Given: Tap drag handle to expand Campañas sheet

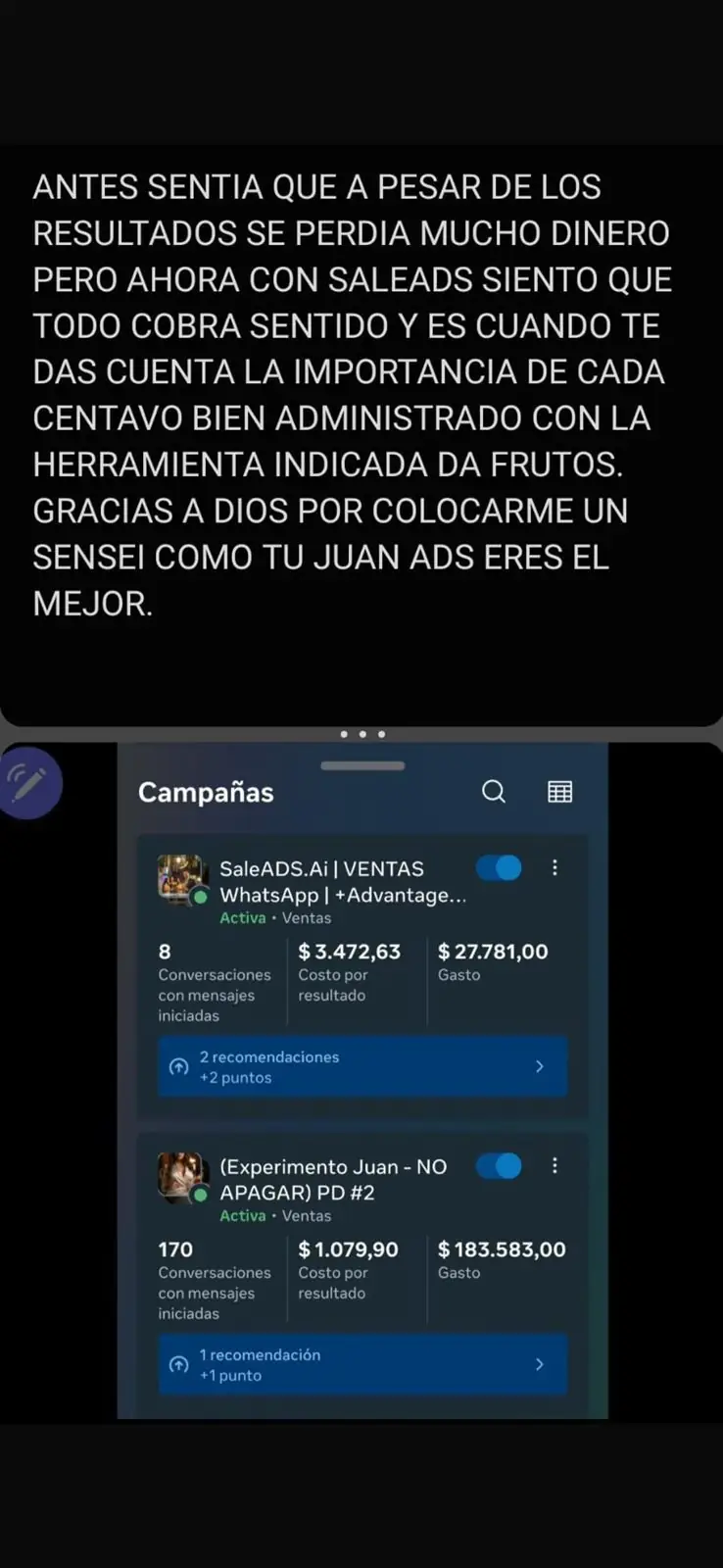Looking at the screenshot, I should click(x=362, y=767).
